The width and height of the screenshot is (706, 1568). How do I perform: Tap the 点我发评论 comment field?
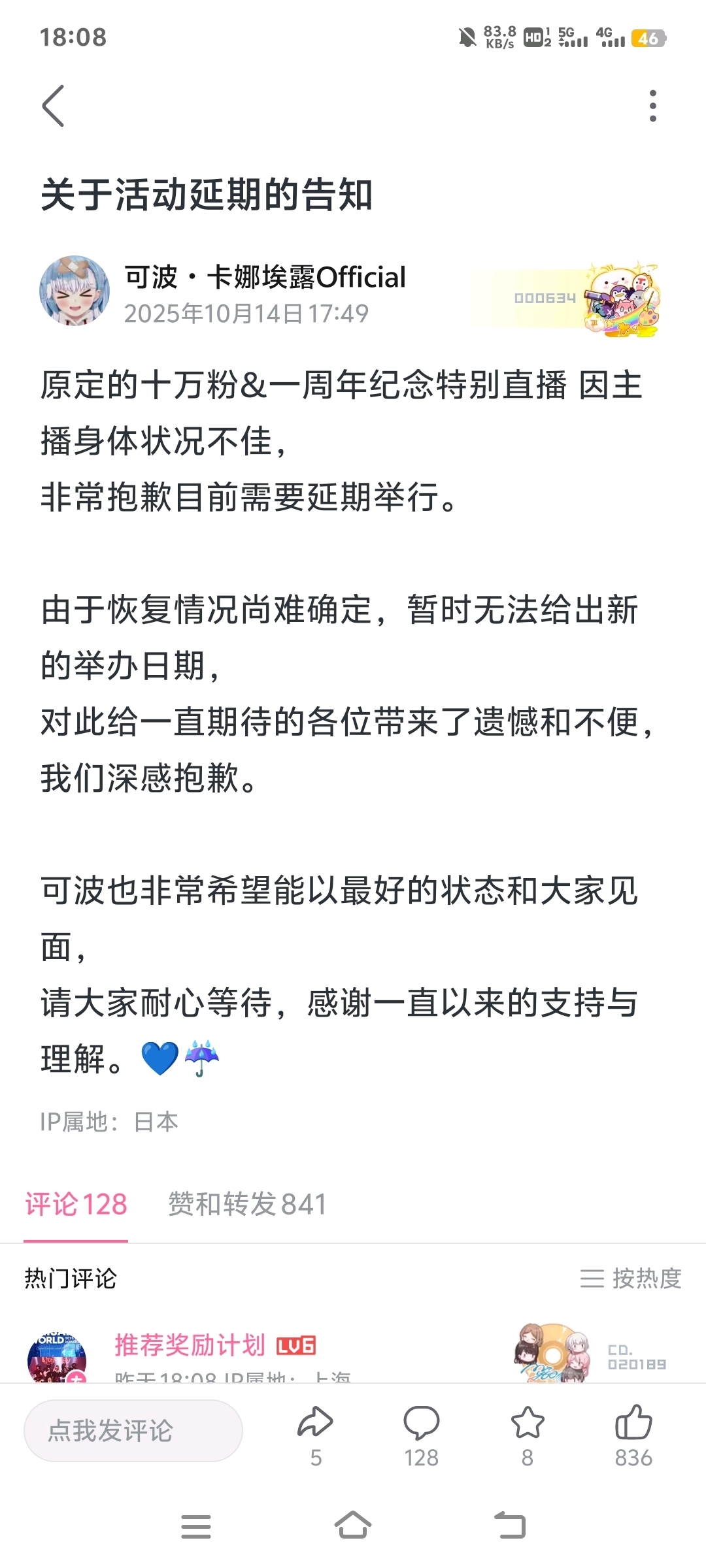[133, 1431]
